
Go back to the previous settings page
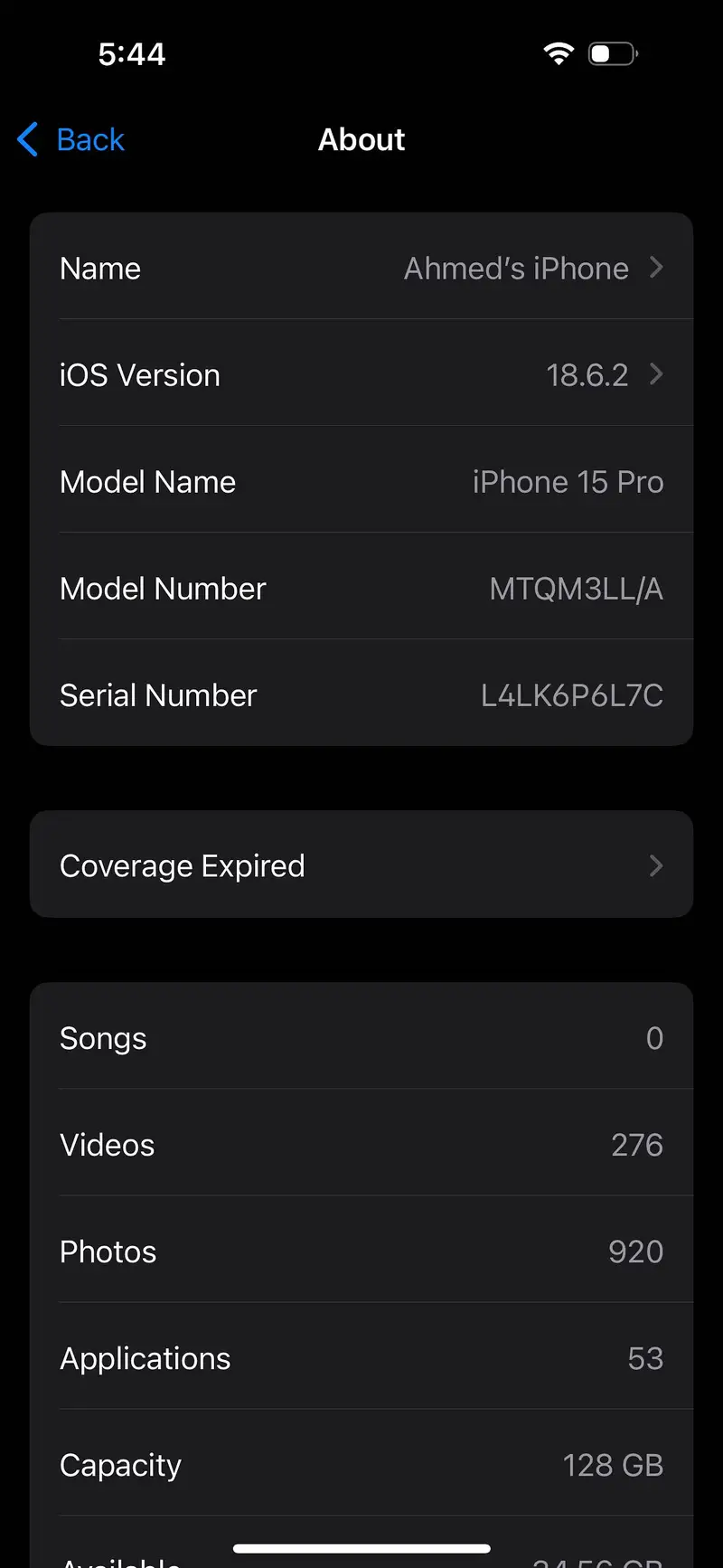(x=72, y=140)
